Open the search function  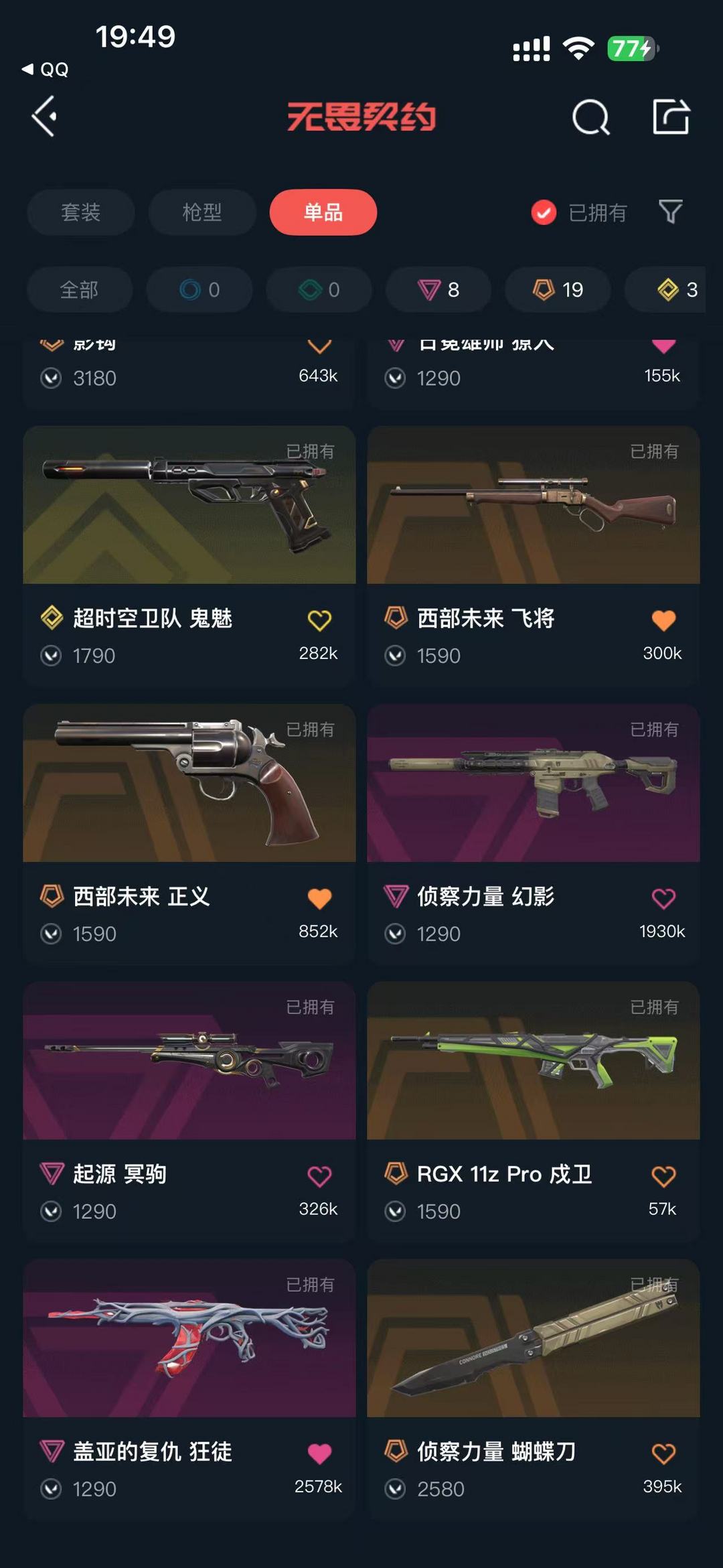pos(590,119)
